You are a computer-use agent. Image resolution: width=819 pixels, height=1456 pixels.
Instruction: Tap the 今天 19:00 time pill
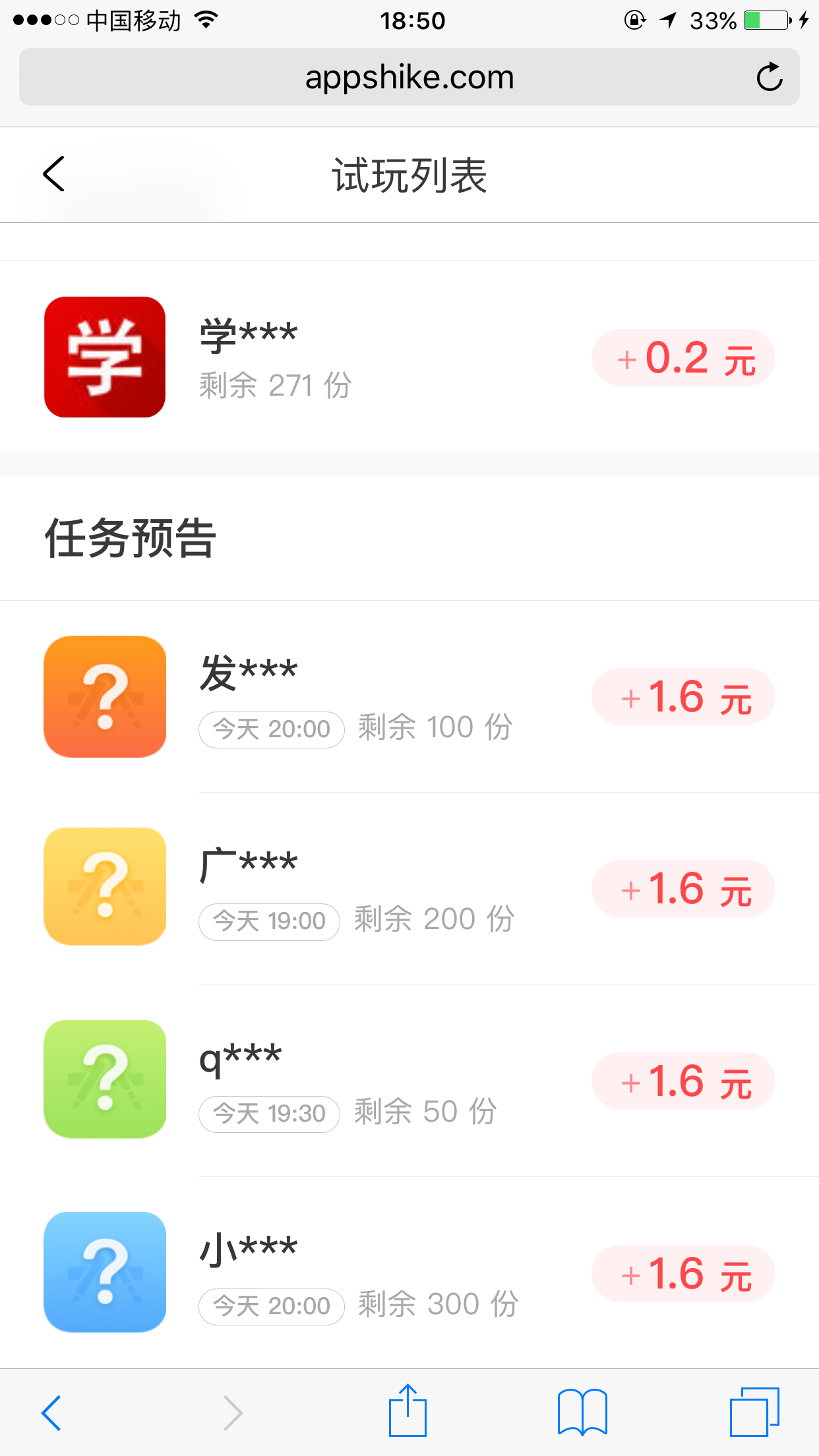point(268,921)
